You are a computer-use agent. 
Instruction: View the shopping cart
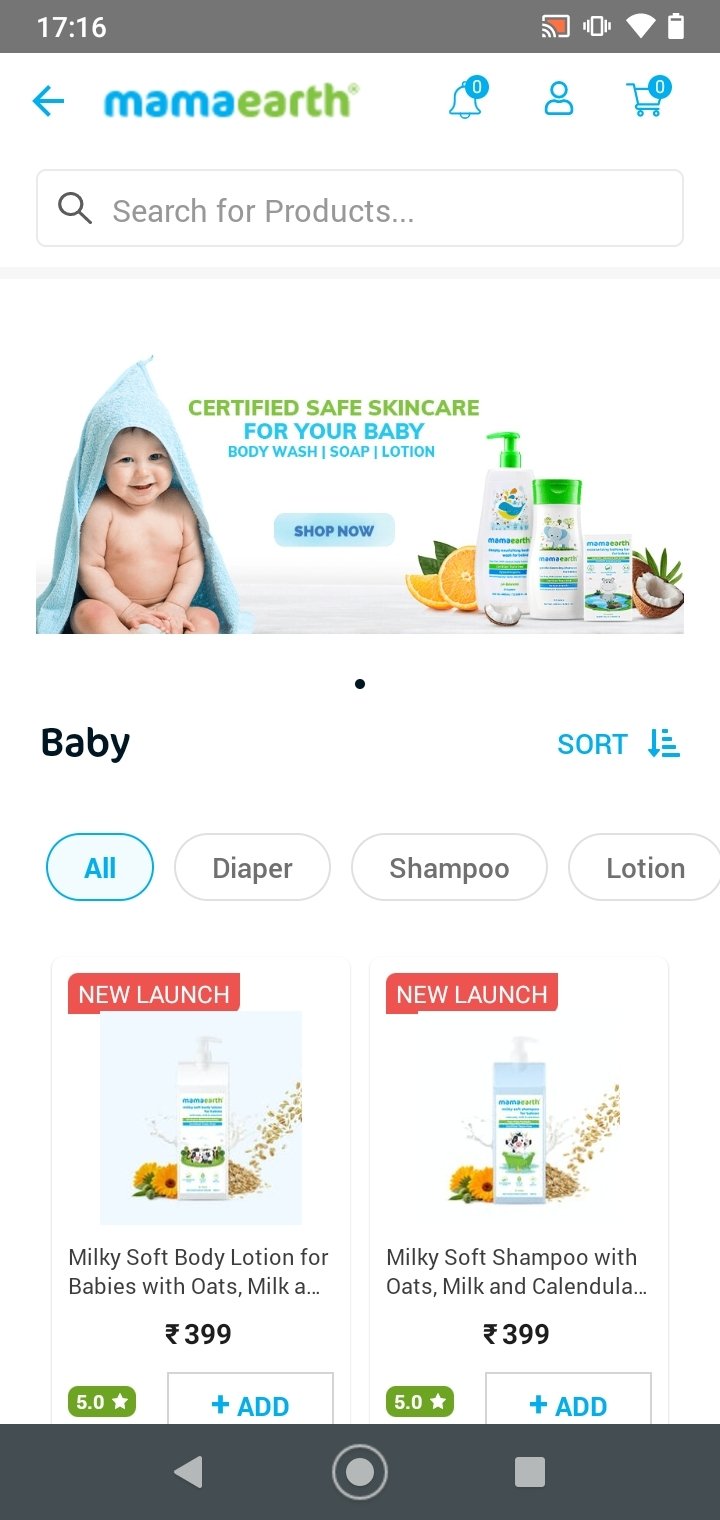click(648, 98)
